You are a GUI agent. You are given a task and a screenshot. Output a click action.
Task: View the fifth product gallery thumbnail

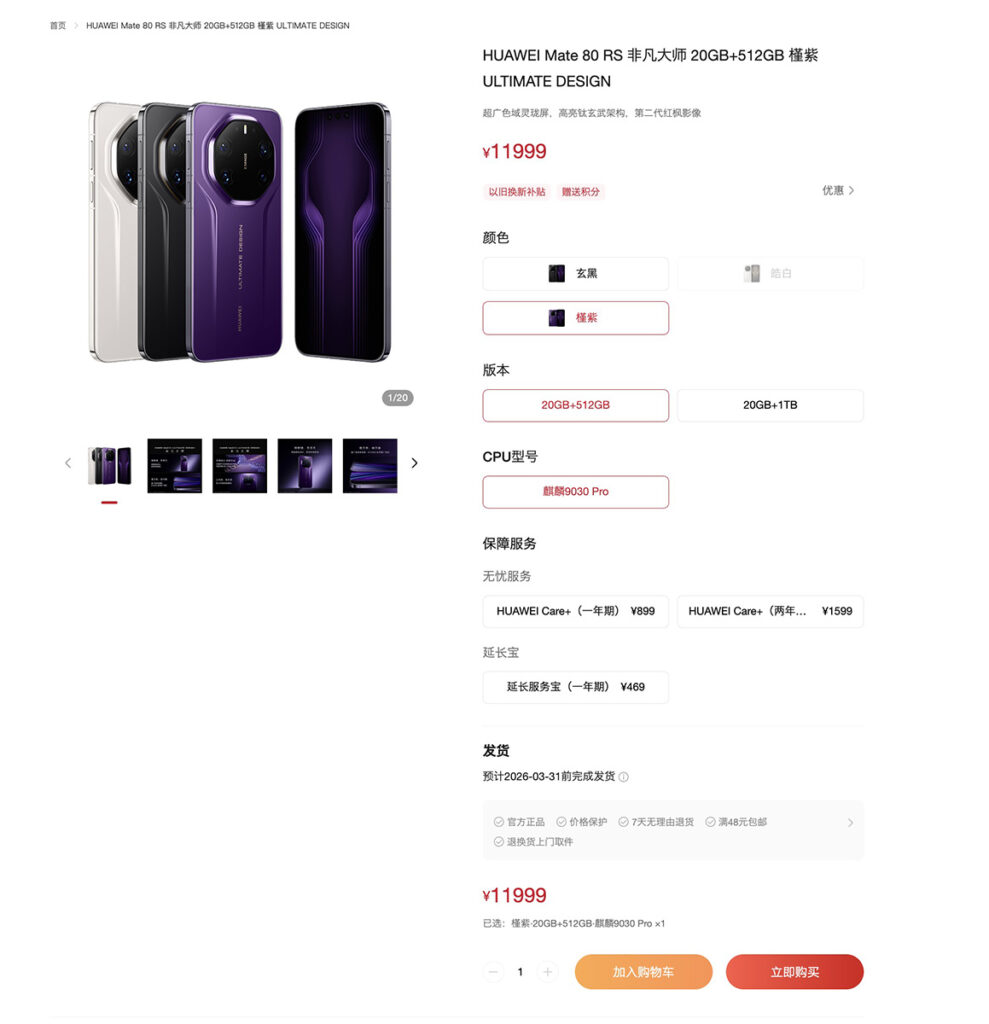coord(369,466)
